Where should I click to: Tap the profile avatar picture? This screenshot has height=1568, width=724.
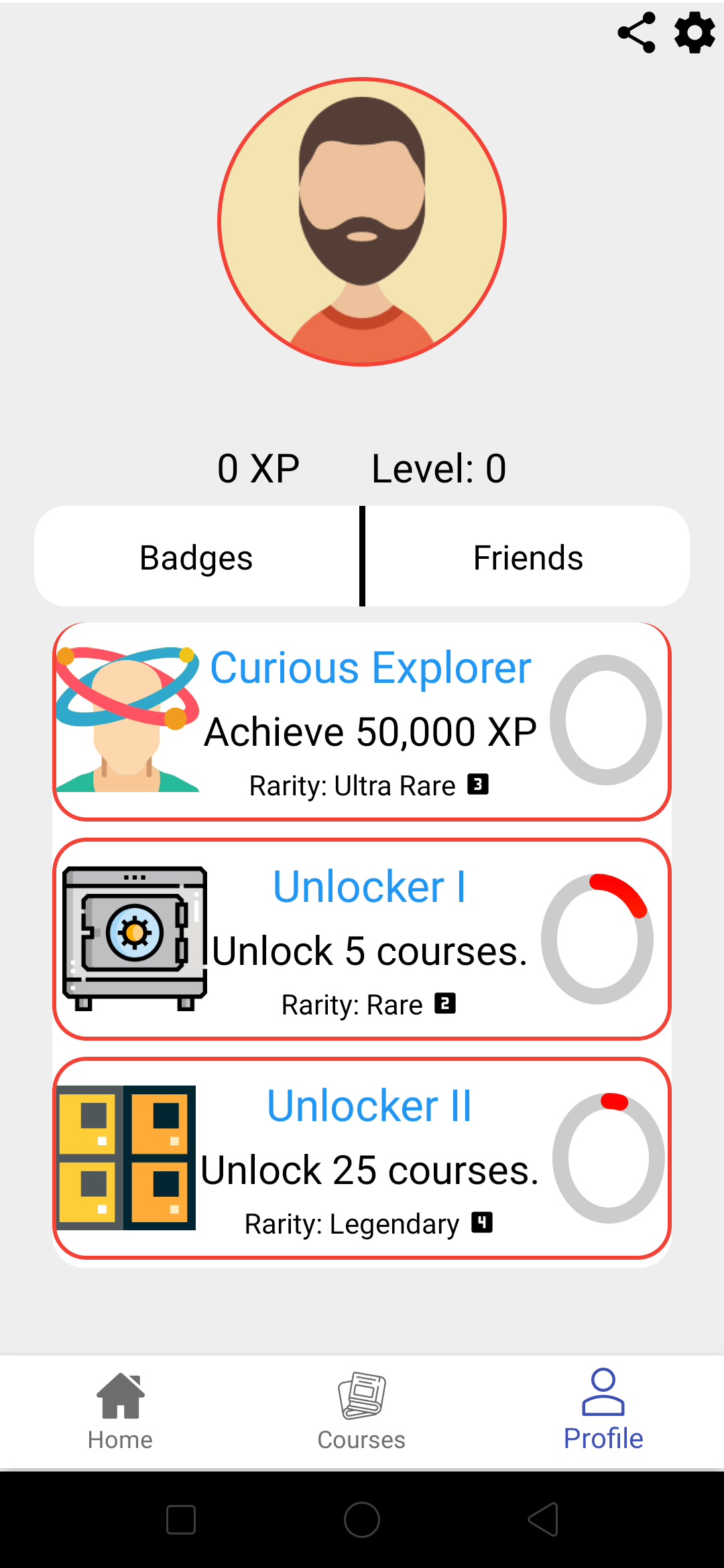[362, 222]
